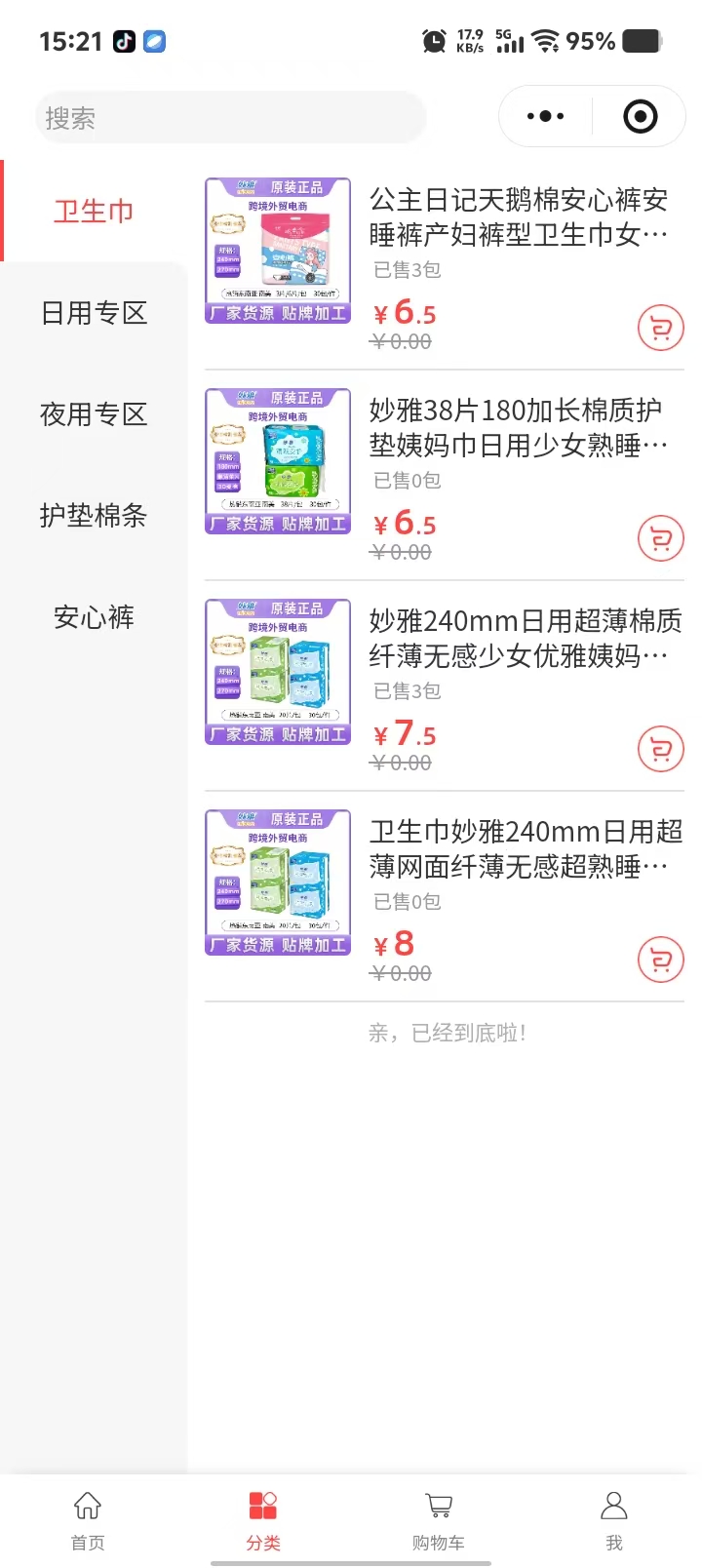Select the 卫生巾 category
The height and width of the screenshot is (1568, 702).
click(x=94, y=212)
